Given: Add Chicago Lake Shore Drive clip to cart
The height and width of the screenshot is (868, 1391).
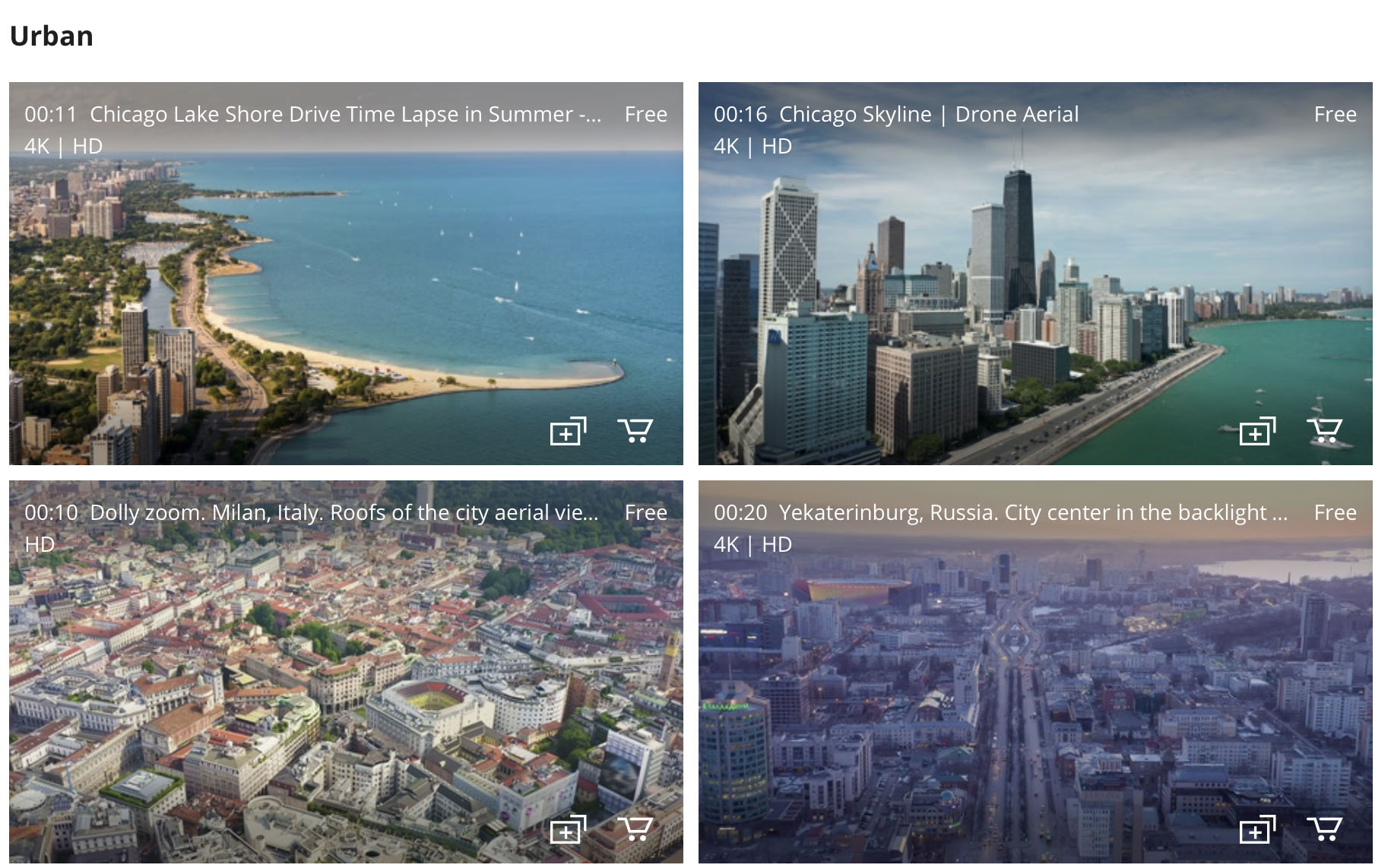Looking at the screenshot, I should coord(635,431).
